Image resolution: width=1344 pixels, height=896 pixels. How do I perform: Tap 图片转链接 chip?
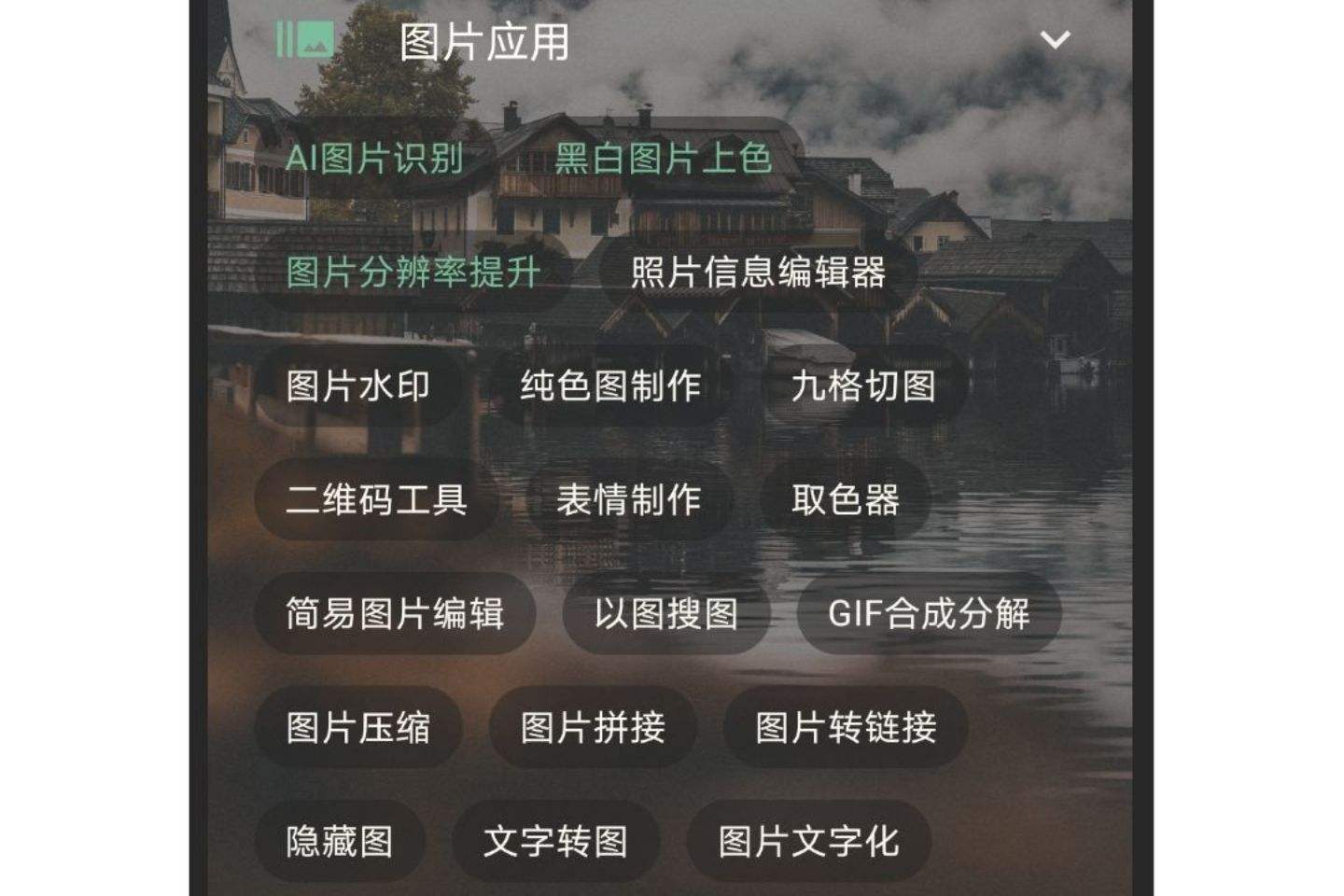(845, 727)
